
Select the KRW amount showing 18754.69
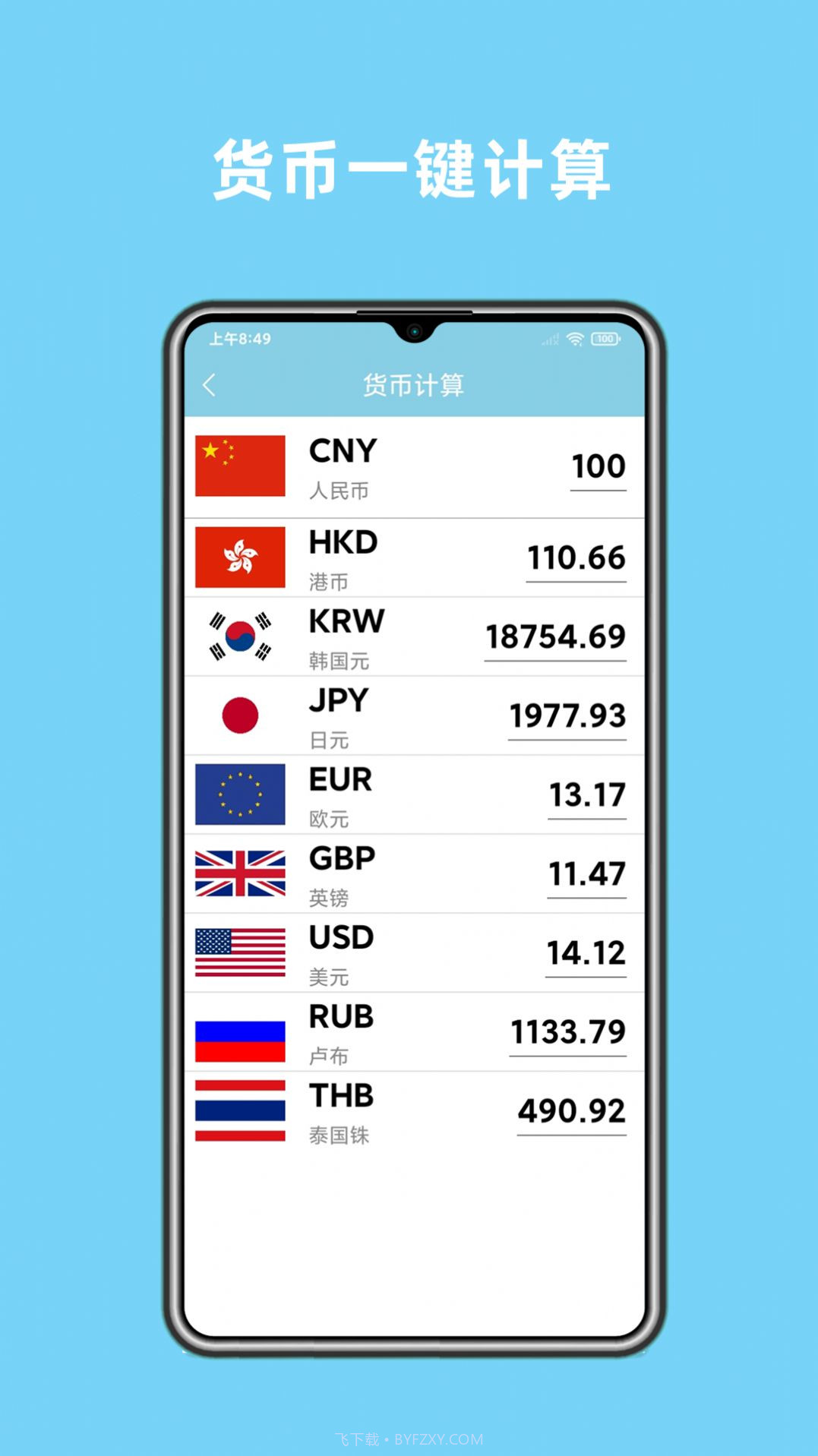[554, 638]
